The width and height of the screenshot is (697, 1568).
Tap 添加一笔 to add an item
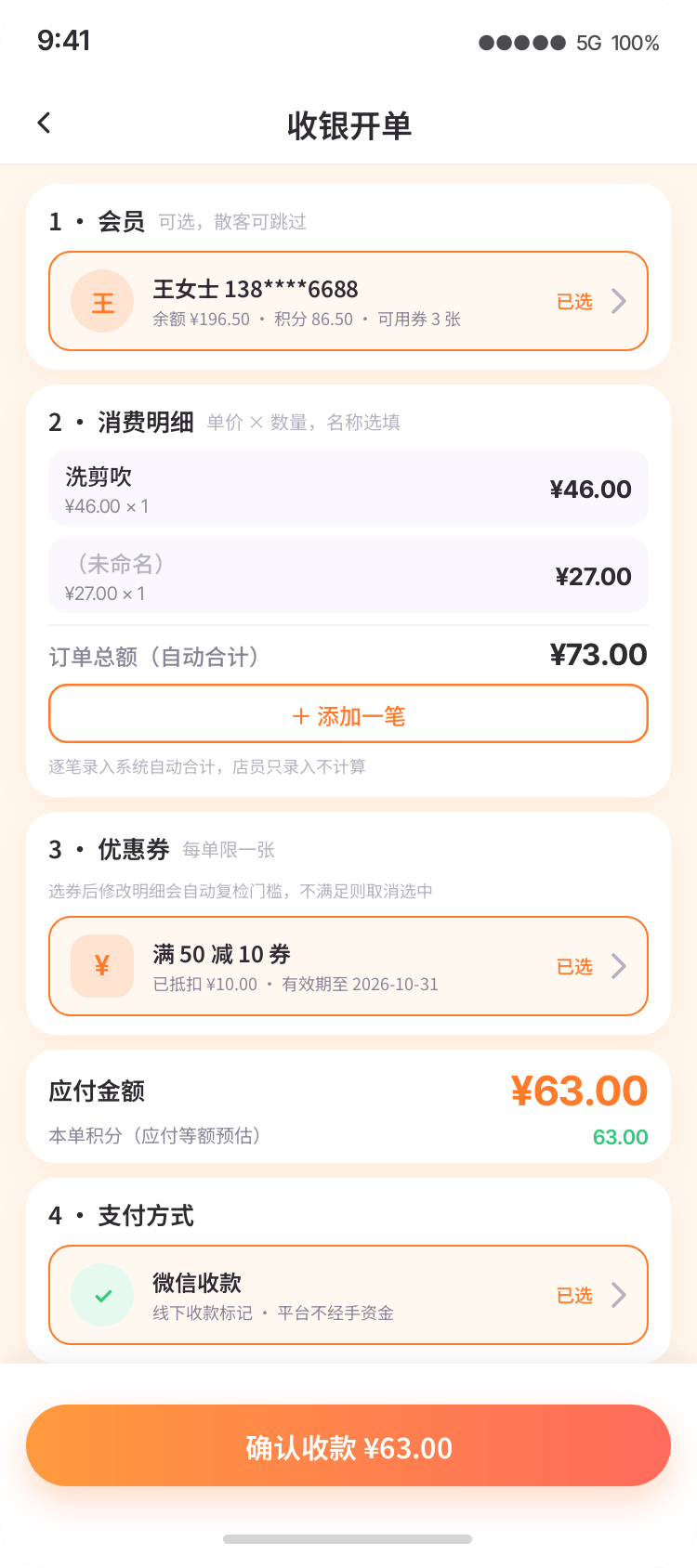348,713
